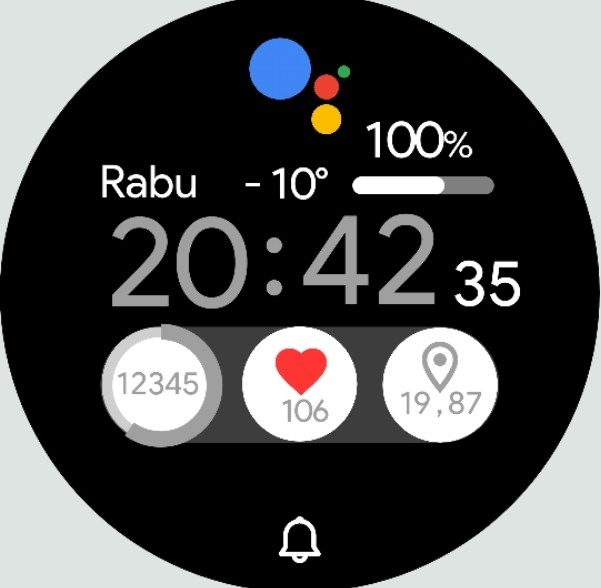Open the heart rate complication showing 106
Screen dimensions: 601x588
click(x=300, y=385)
